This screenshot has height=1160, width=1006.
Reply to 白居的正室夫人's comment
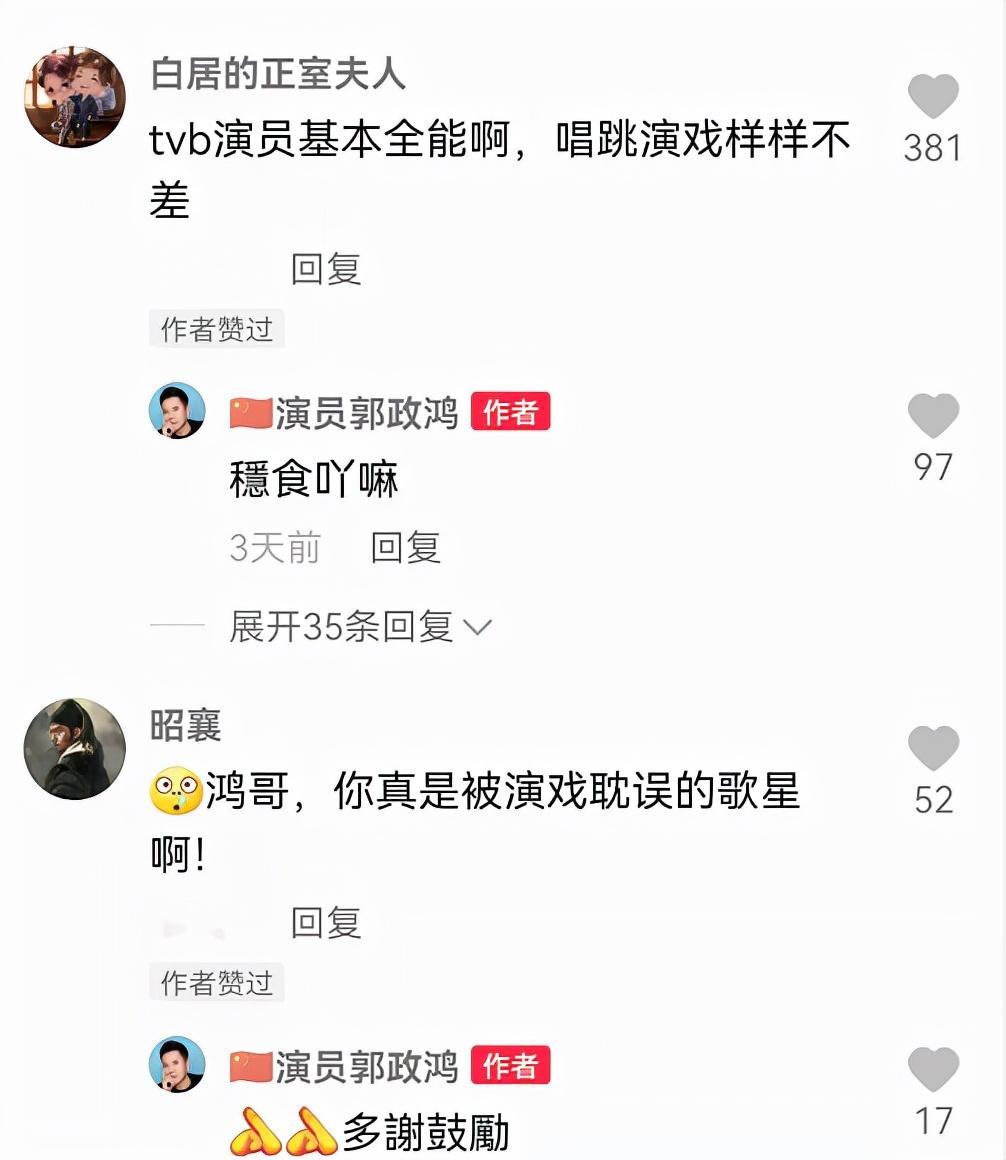[x=325, y=269]
